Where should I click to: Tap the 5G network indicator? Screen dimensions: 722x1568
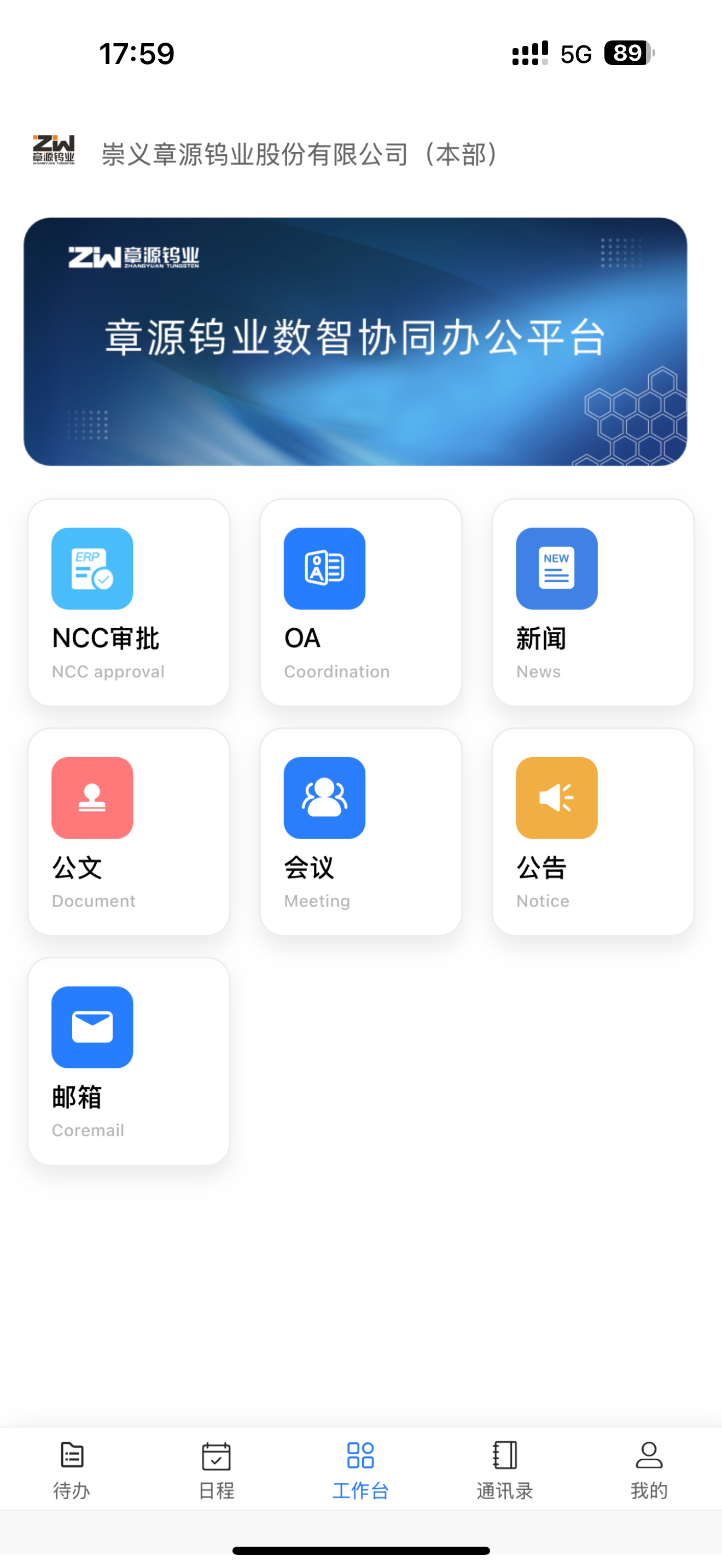[x=575, y=54]
